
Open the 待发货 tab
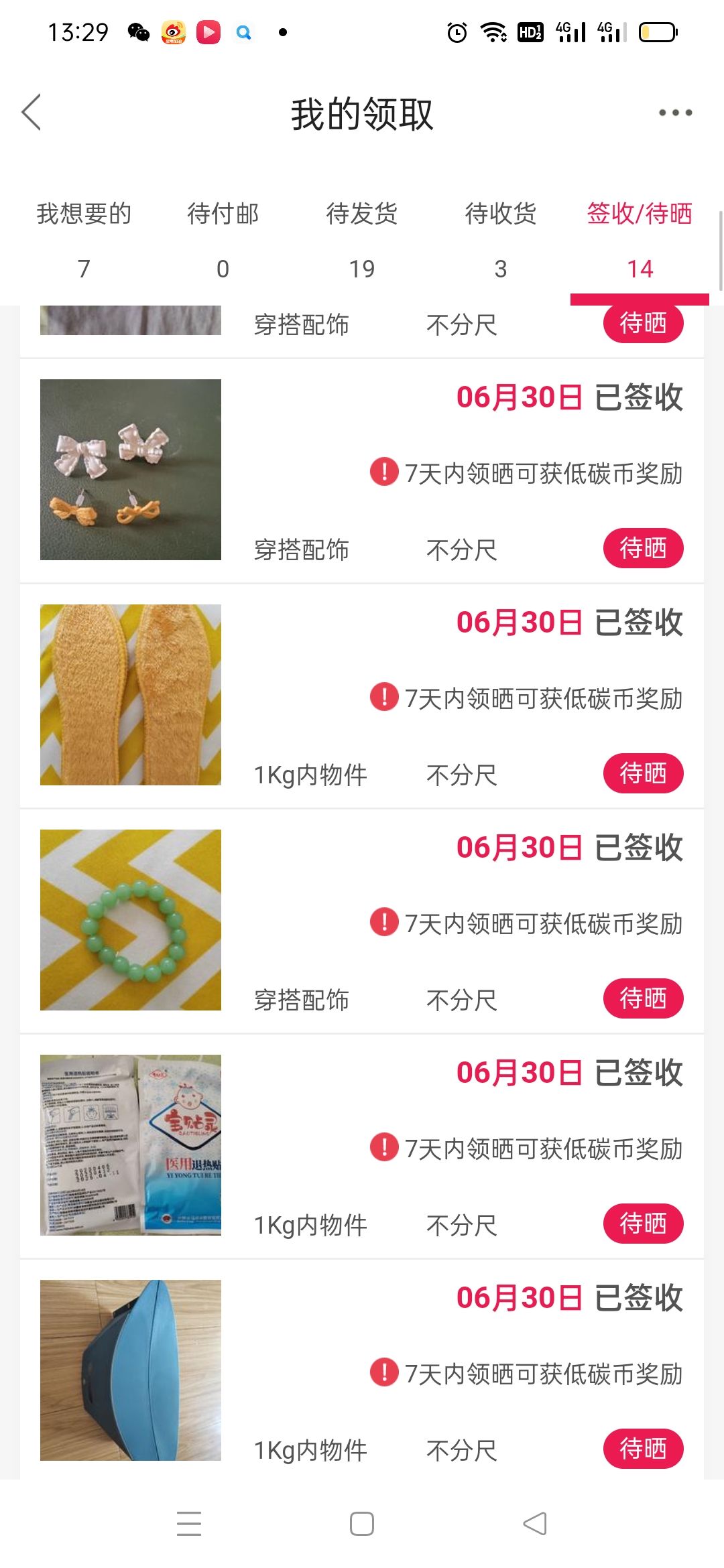362,241
